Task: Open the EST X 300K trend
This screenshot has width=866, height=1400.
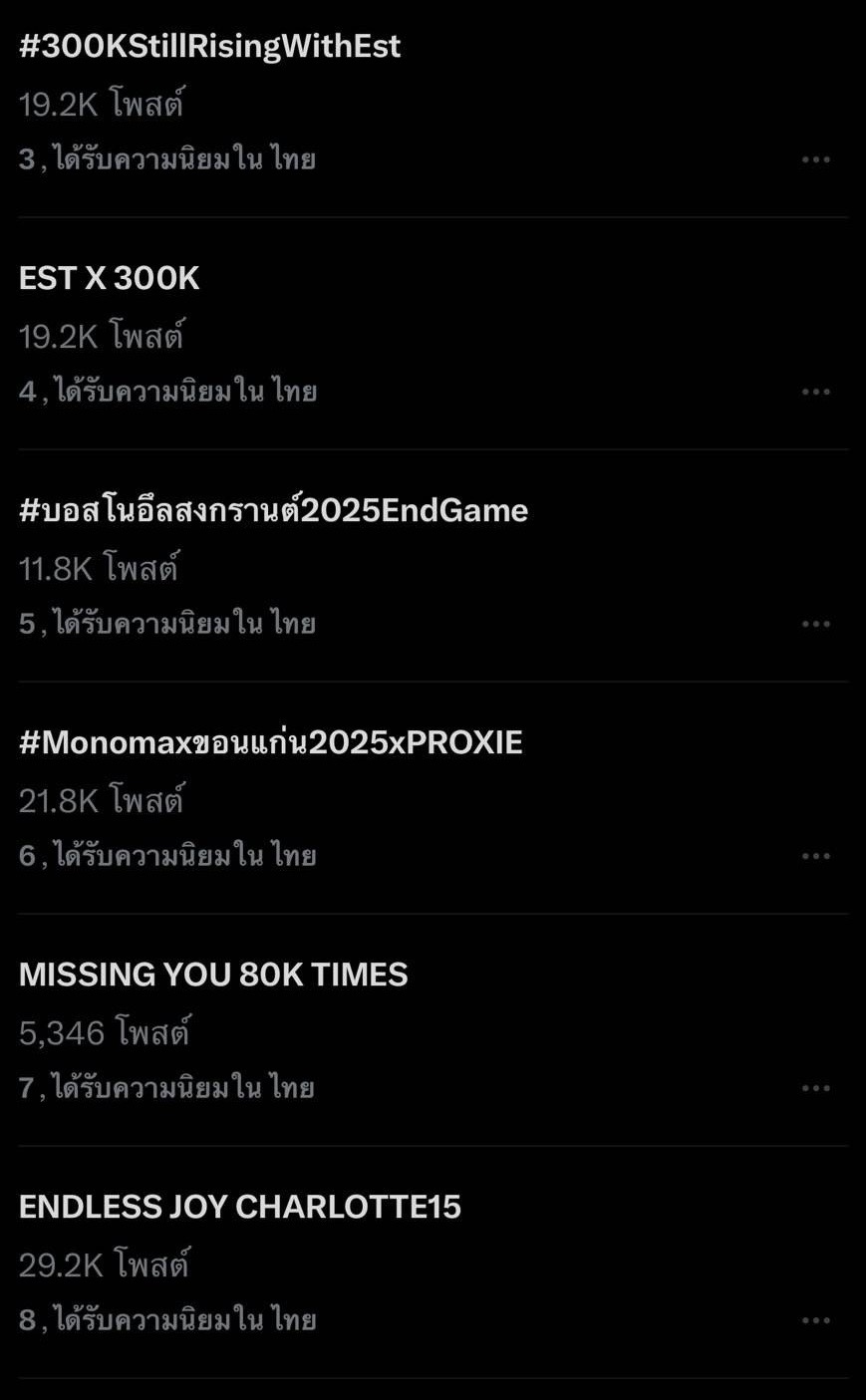Action: pyautogui.click(x=110, y=279)
